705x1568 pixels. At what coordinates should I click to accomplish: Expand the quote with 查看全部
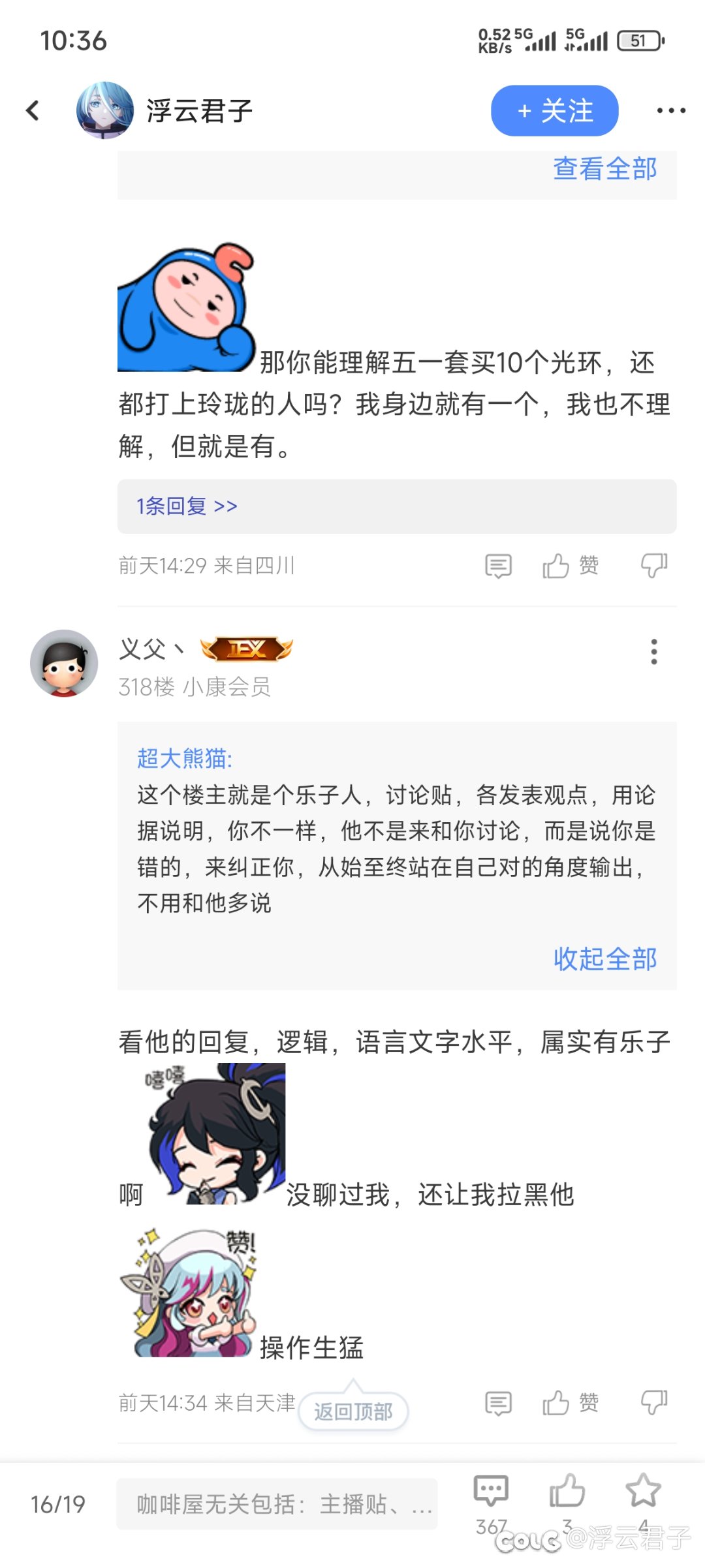tap(604, 169)
